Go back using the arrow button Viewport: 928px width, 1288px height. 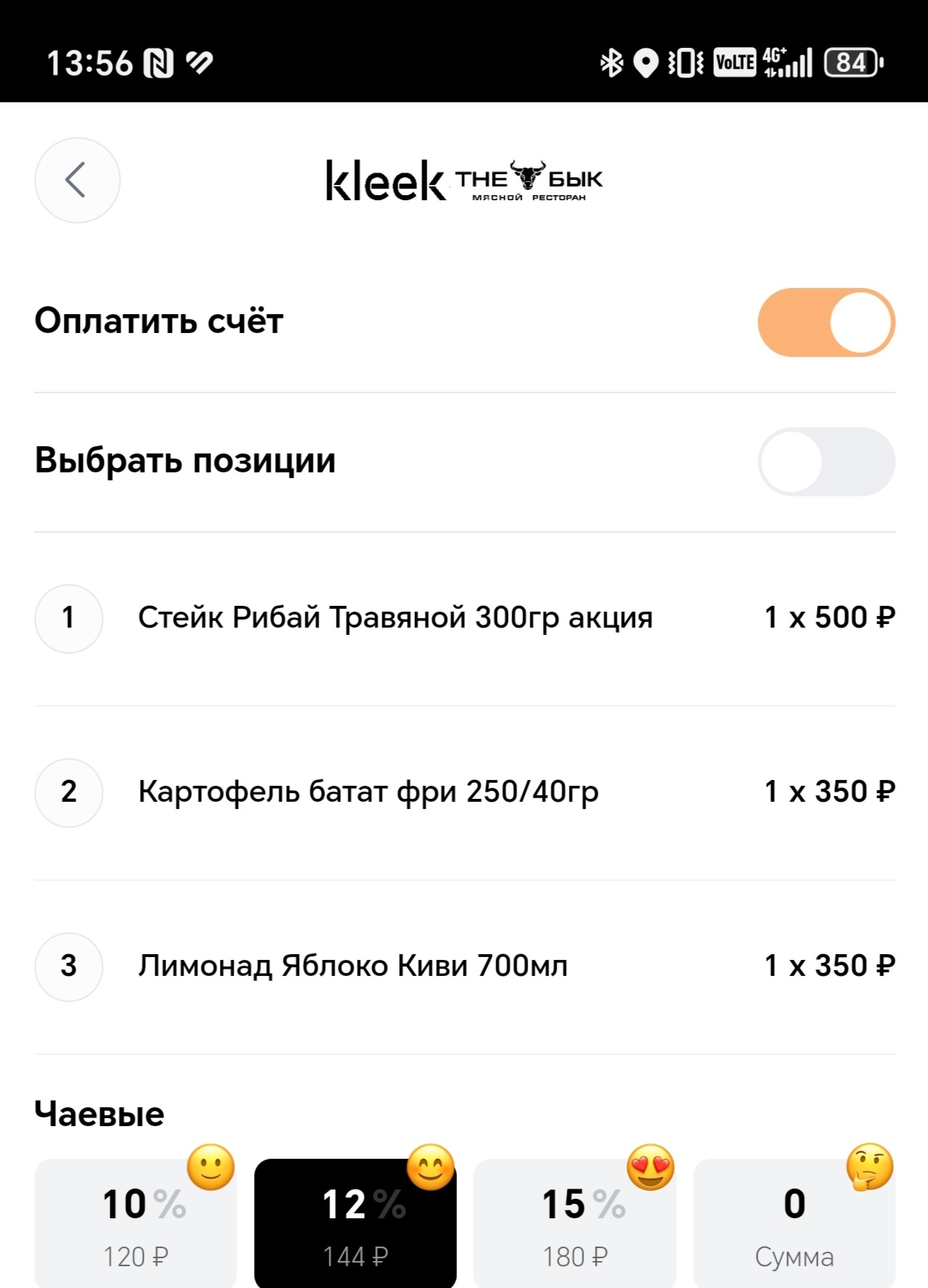(x=77, y=180)
